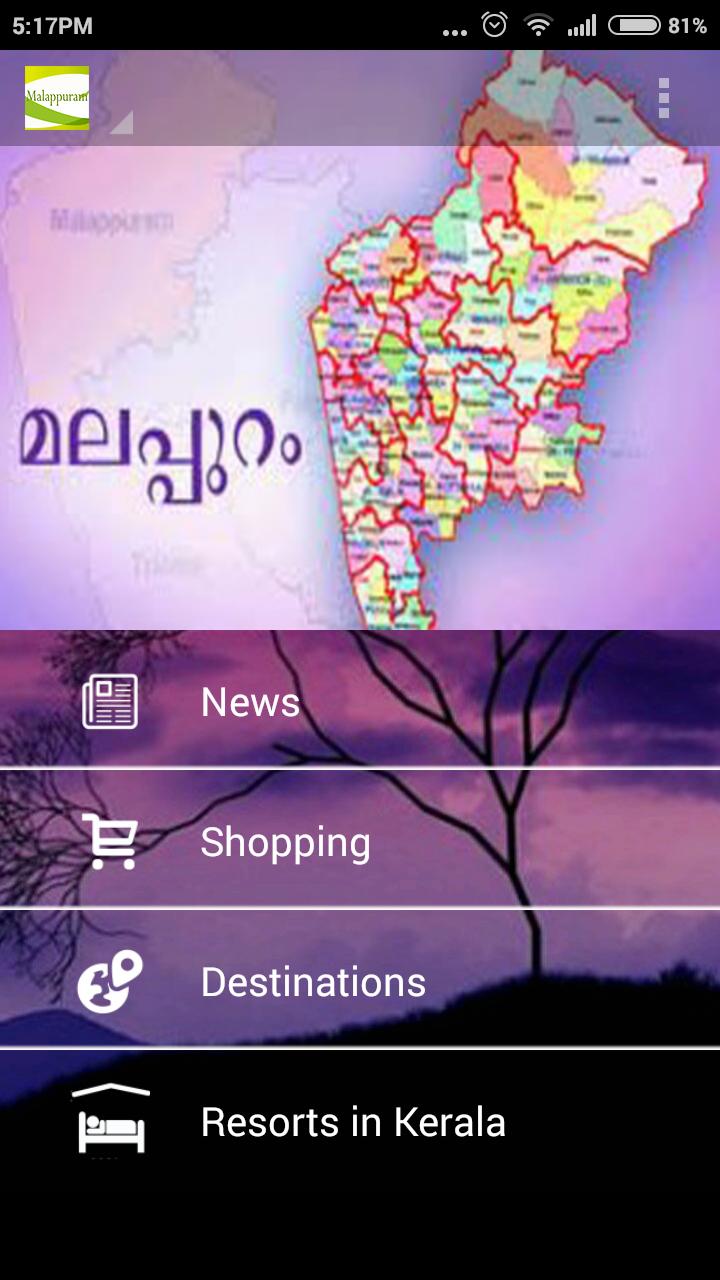Open the overflow menu

(663, 98)
